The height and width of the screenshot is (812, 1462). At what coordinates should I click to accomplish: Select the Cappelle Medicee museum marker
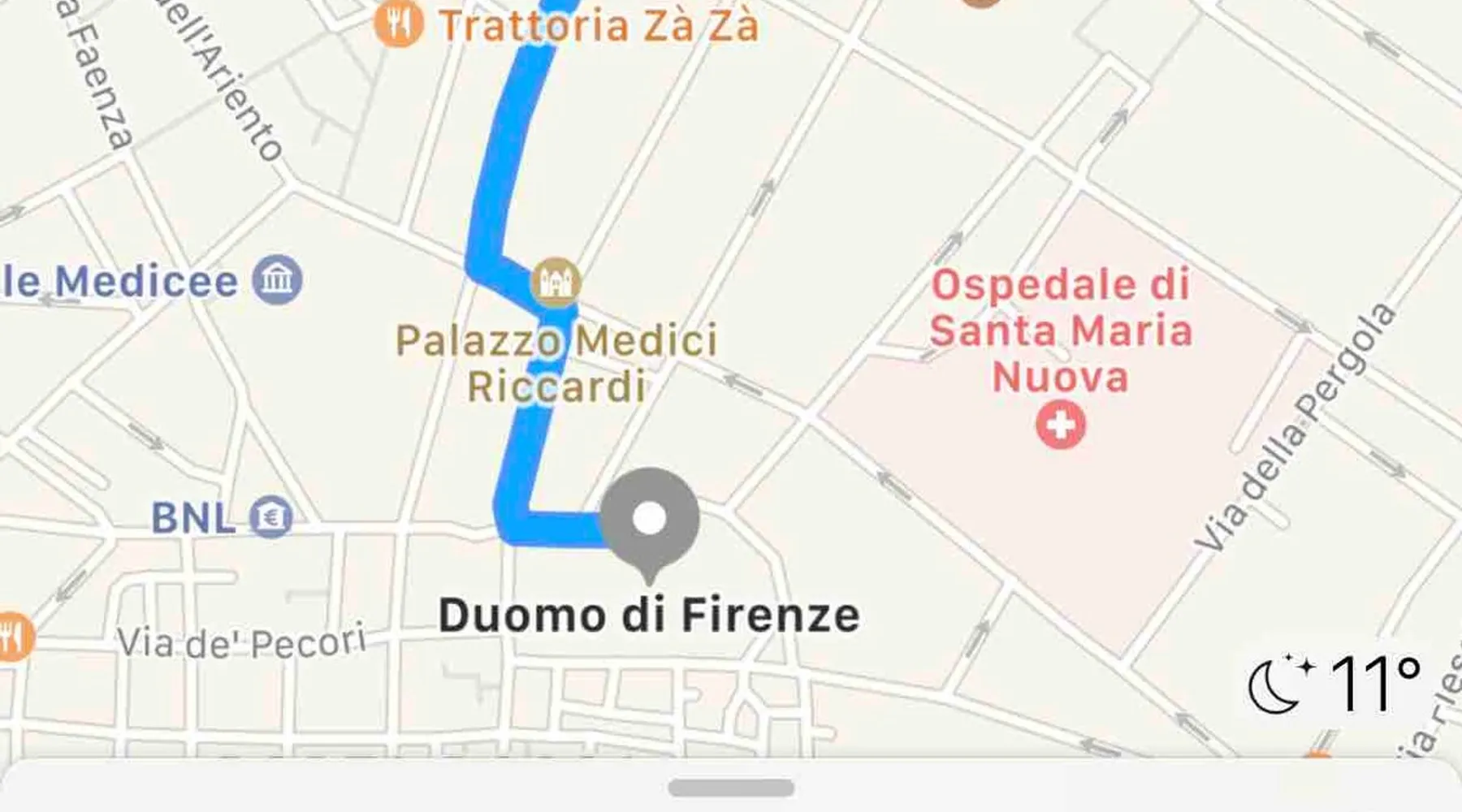pos(277,280)
